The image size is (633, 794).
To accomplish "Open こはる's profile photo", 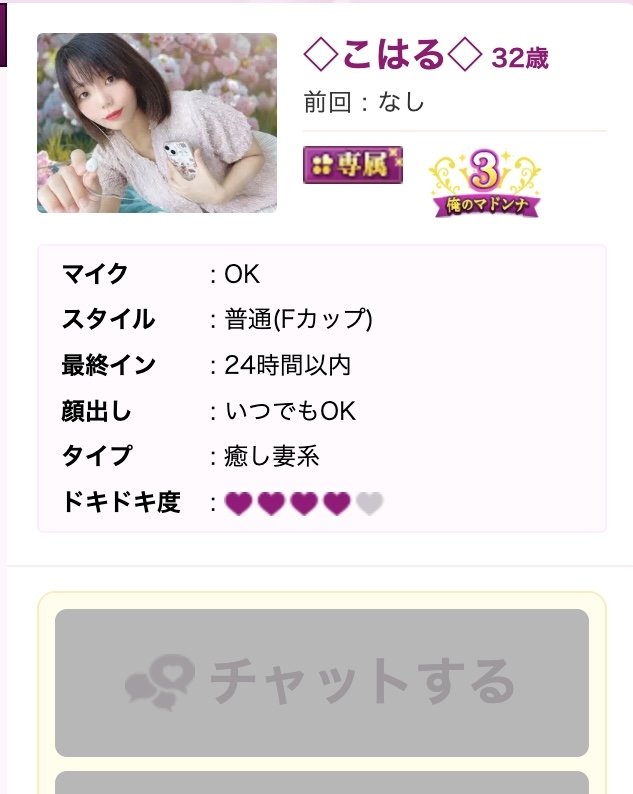I will [157, 123].
